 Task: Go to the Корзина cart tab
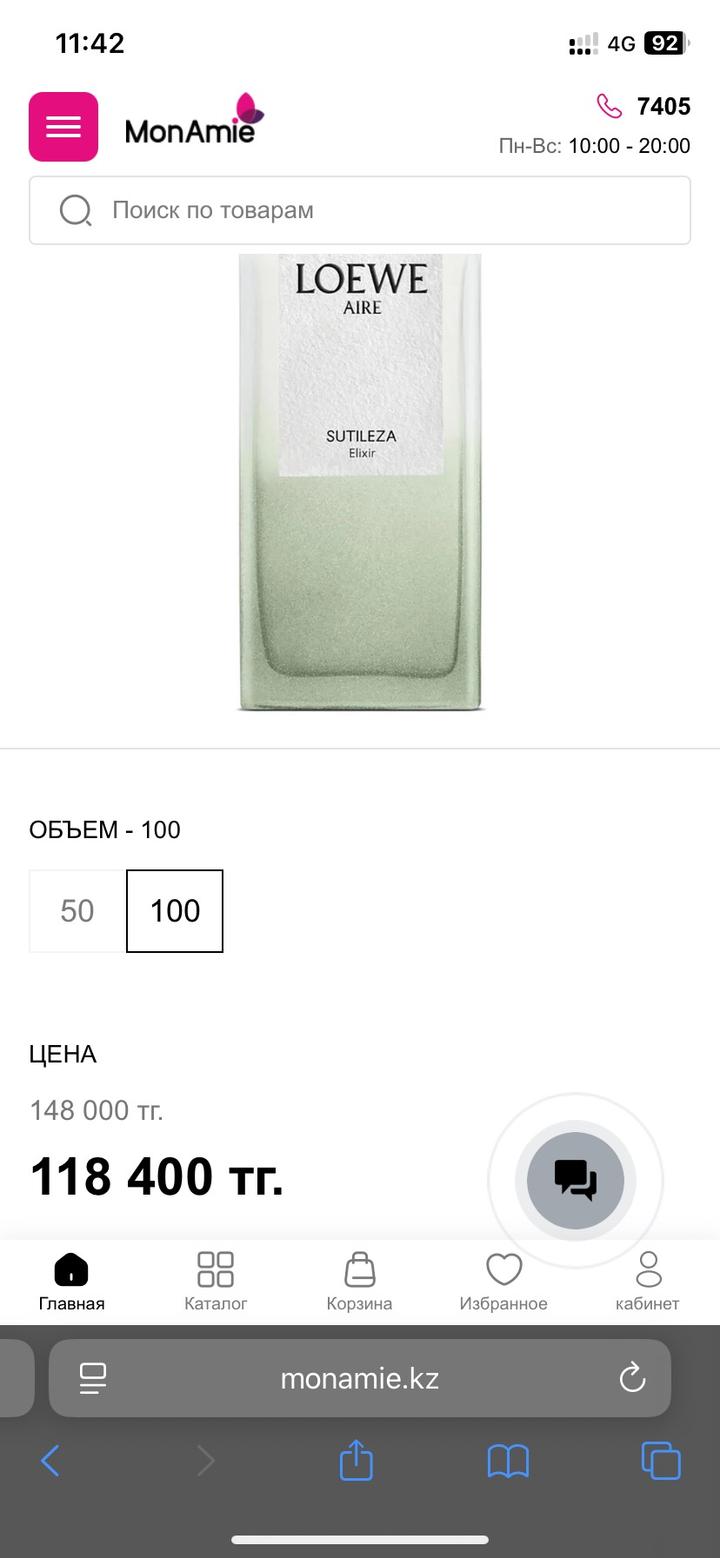(359, 1282)
